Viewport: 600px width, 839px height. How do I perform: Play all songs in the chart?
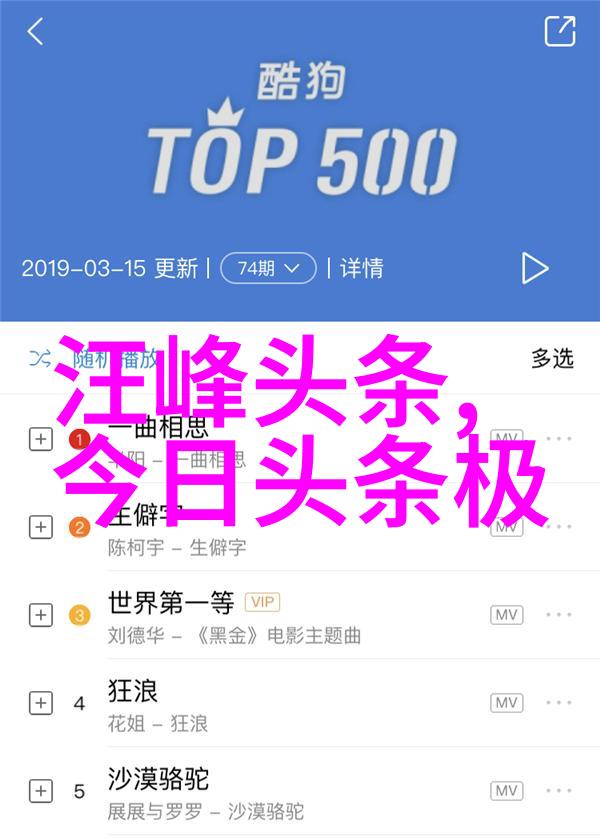pos(534,268)
